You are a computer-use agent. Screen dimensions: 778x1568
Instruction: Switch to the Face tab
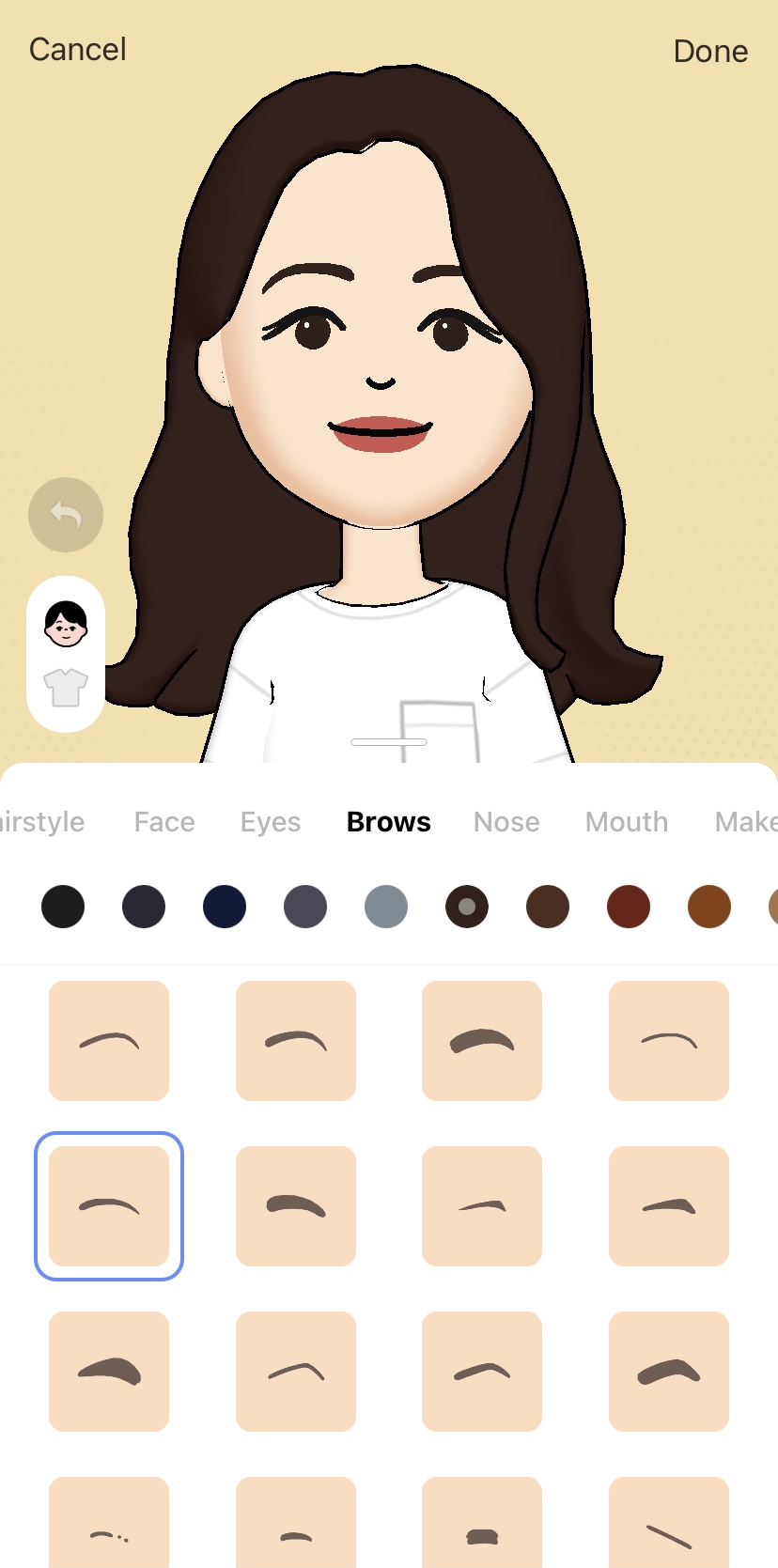pyautogui.click(x=163, y=821)
